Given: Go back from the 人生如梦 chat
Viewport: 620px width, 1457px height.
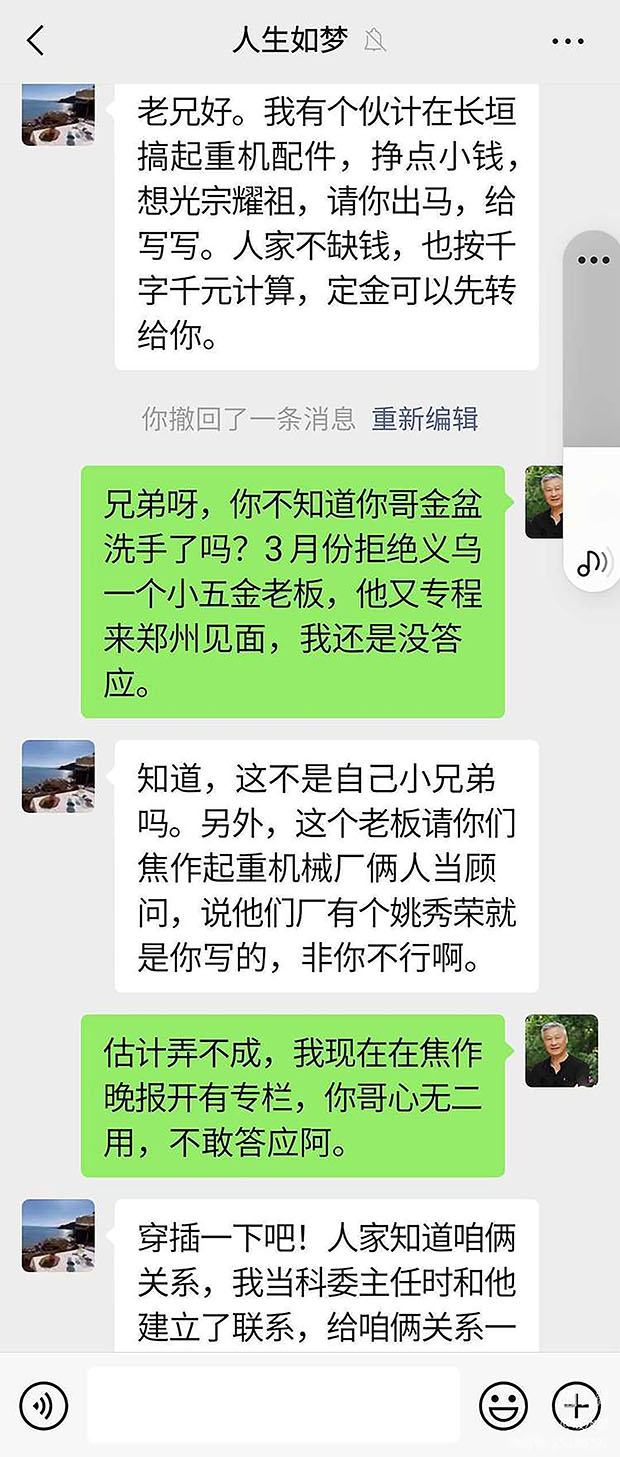Looking at the screenshot, I should pos(36,41).
